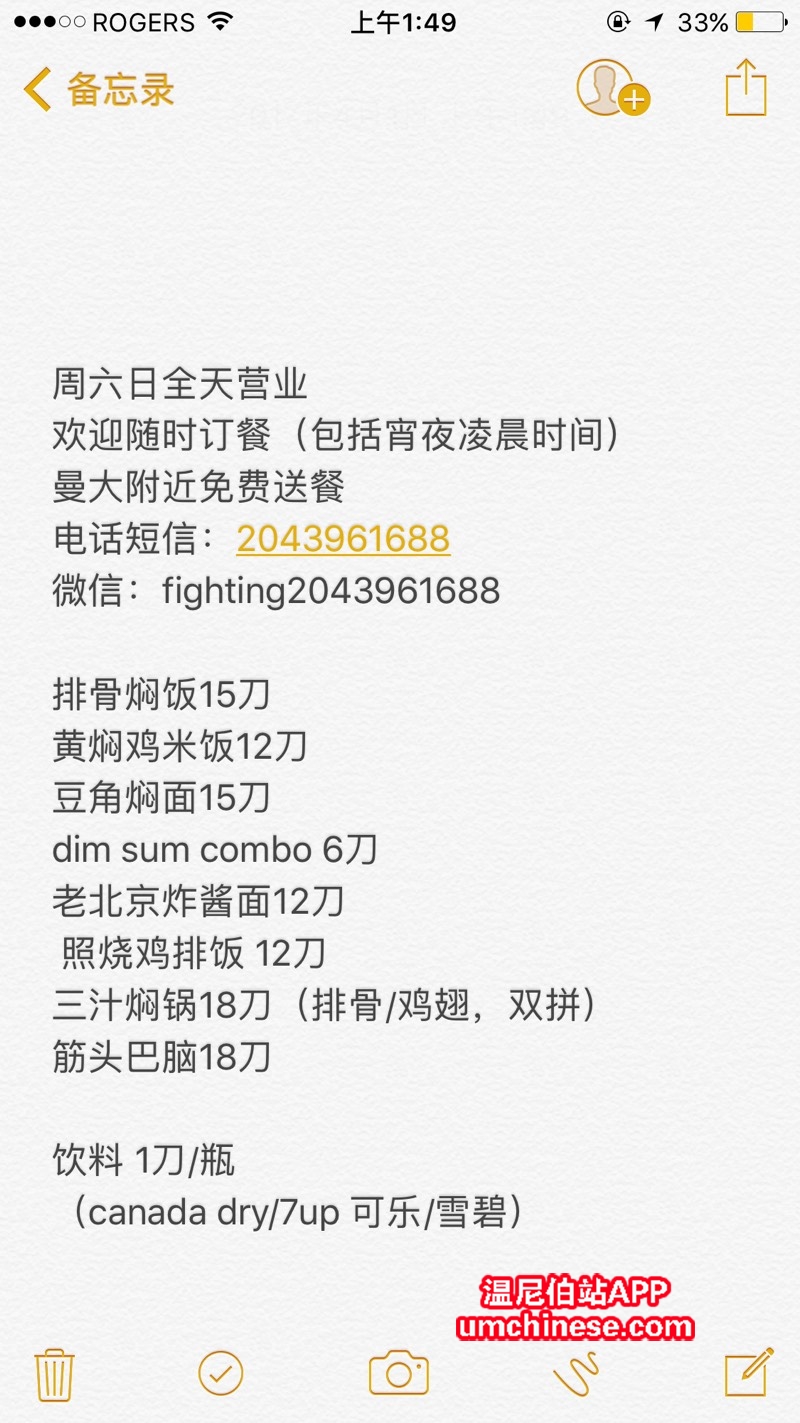The width and height of the screenshot is (800, 1423).
Task: Add a checklist to the note
Action: point(221,1373)
